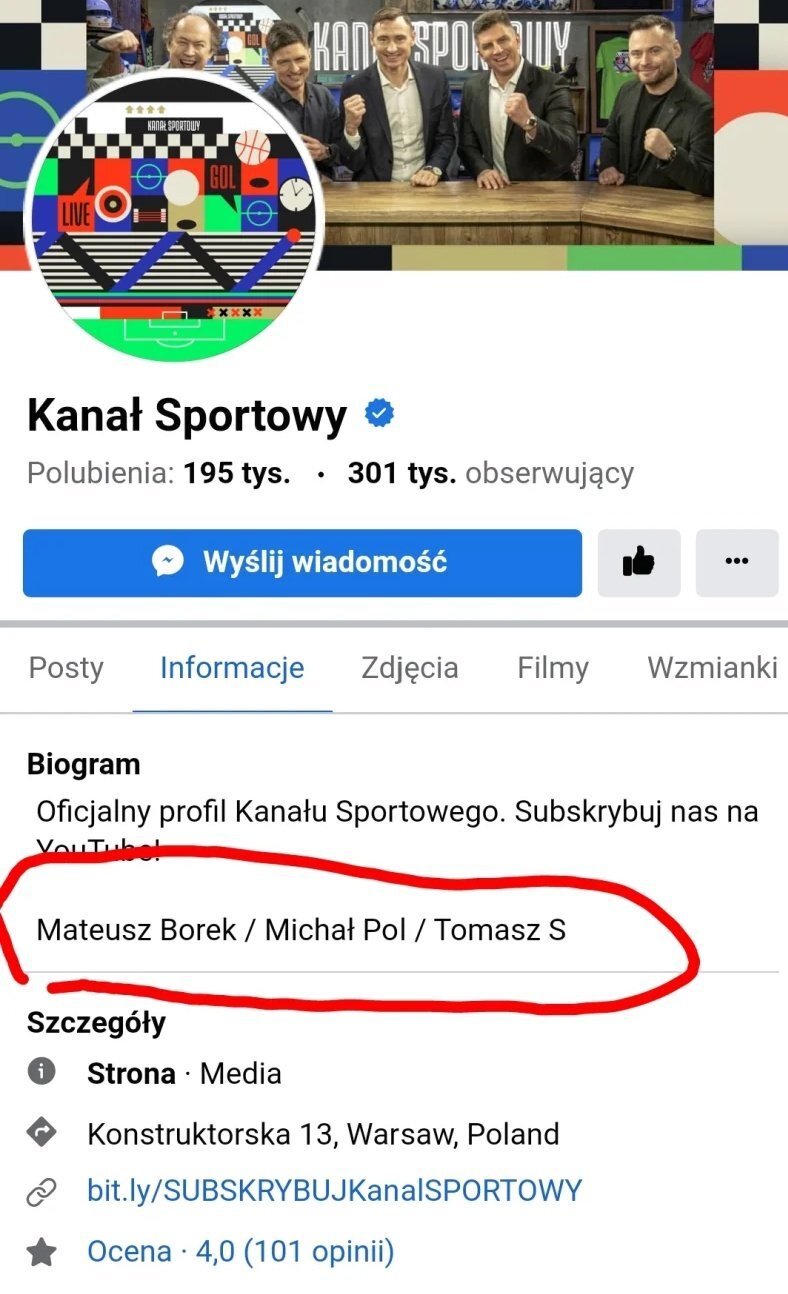
Task: Open the bit.ly/SUBSKRYBUJKanalSPORTOWY link
Action: pyautogui.click(x=334, y=1191)
